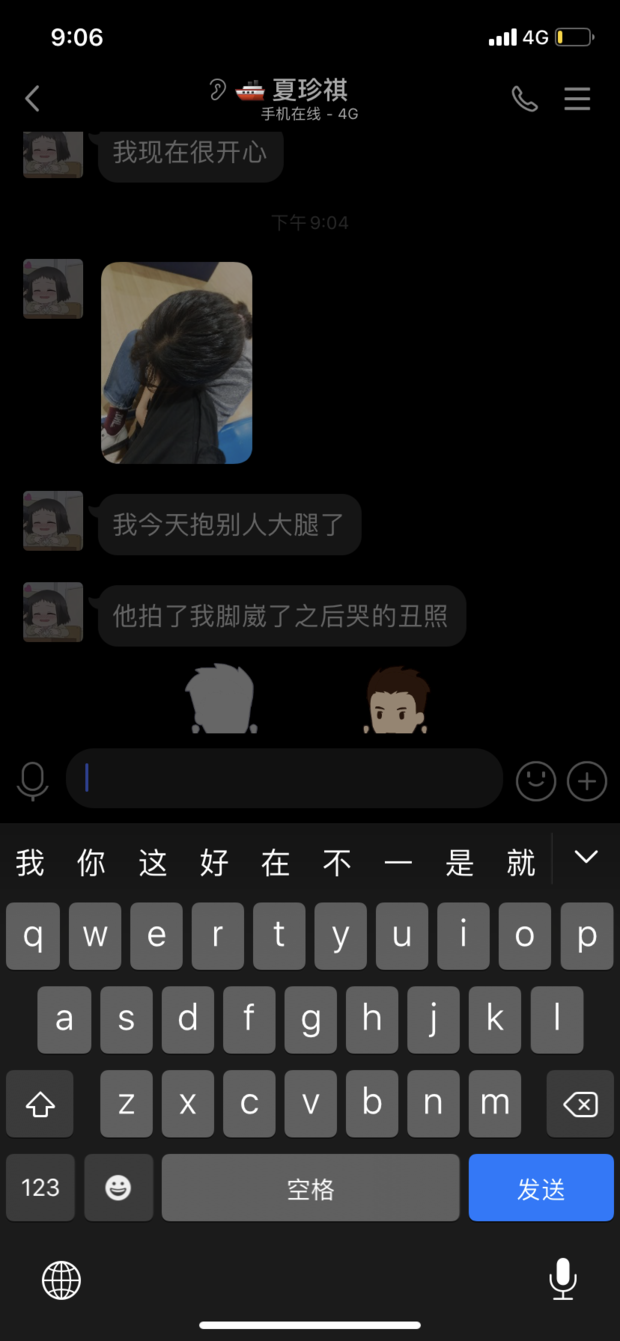
Task: Tap the keyboard backspace key
Action: (580, 1104)
